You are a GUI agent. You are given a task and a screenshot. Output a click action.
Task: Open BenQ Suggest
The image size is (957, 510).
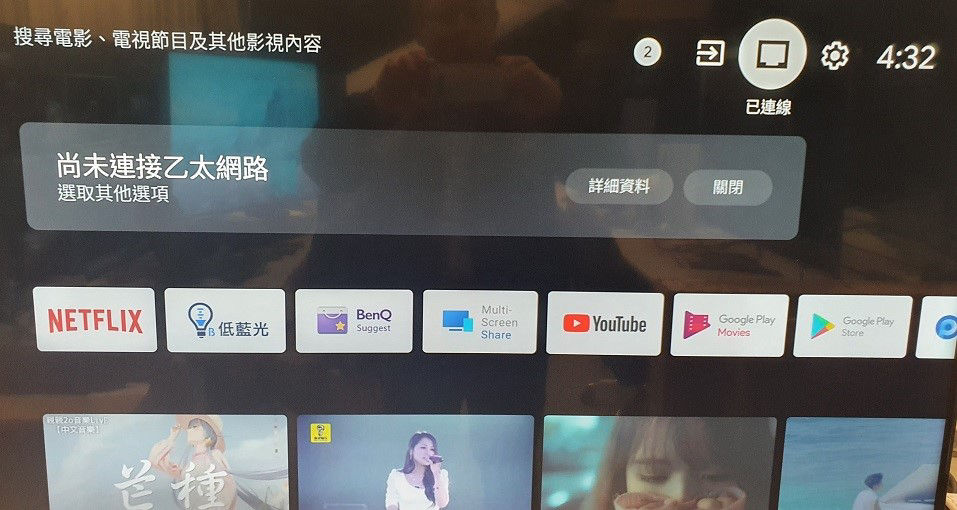tap(354, 321)
